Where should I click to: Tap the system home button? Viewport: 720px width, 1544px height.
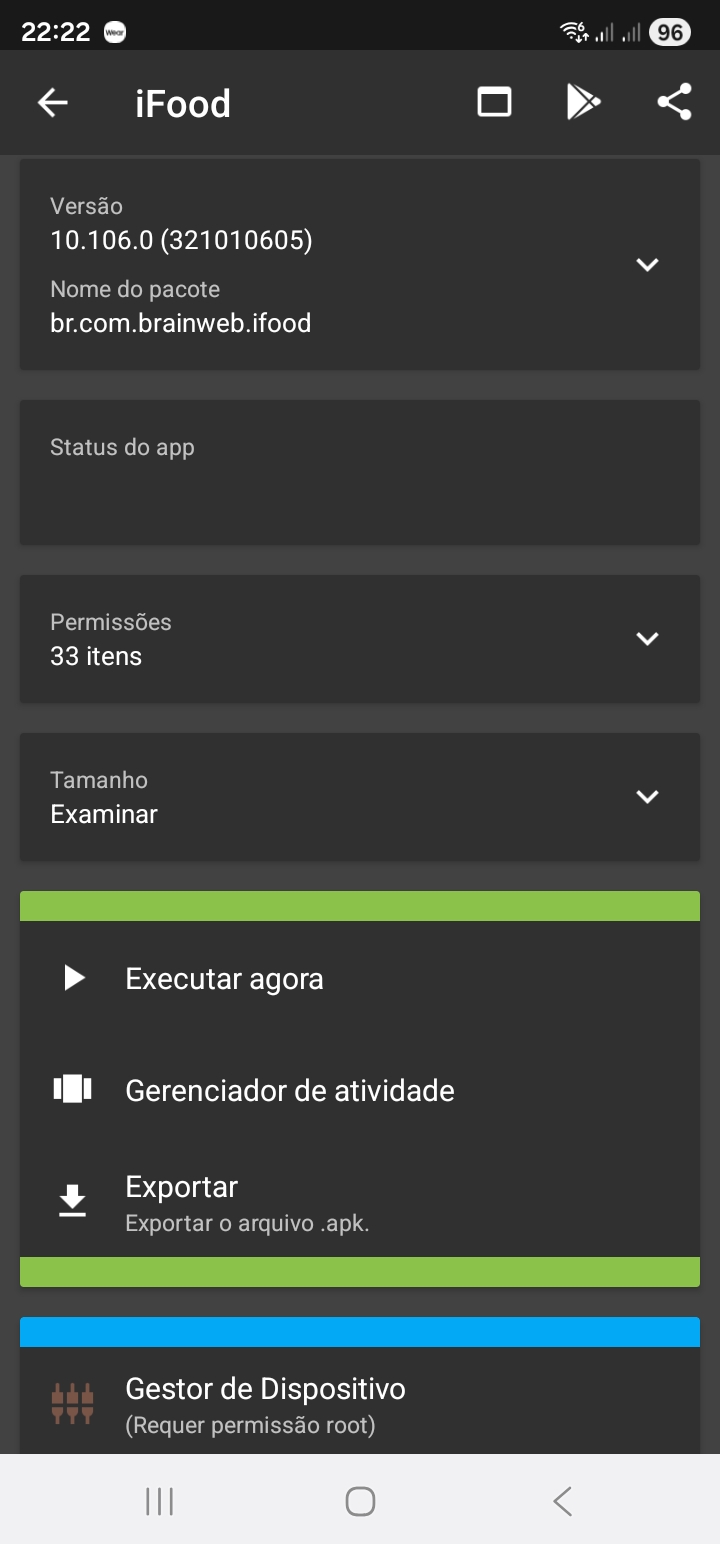pyautogui.click(x=360, y=1501)
